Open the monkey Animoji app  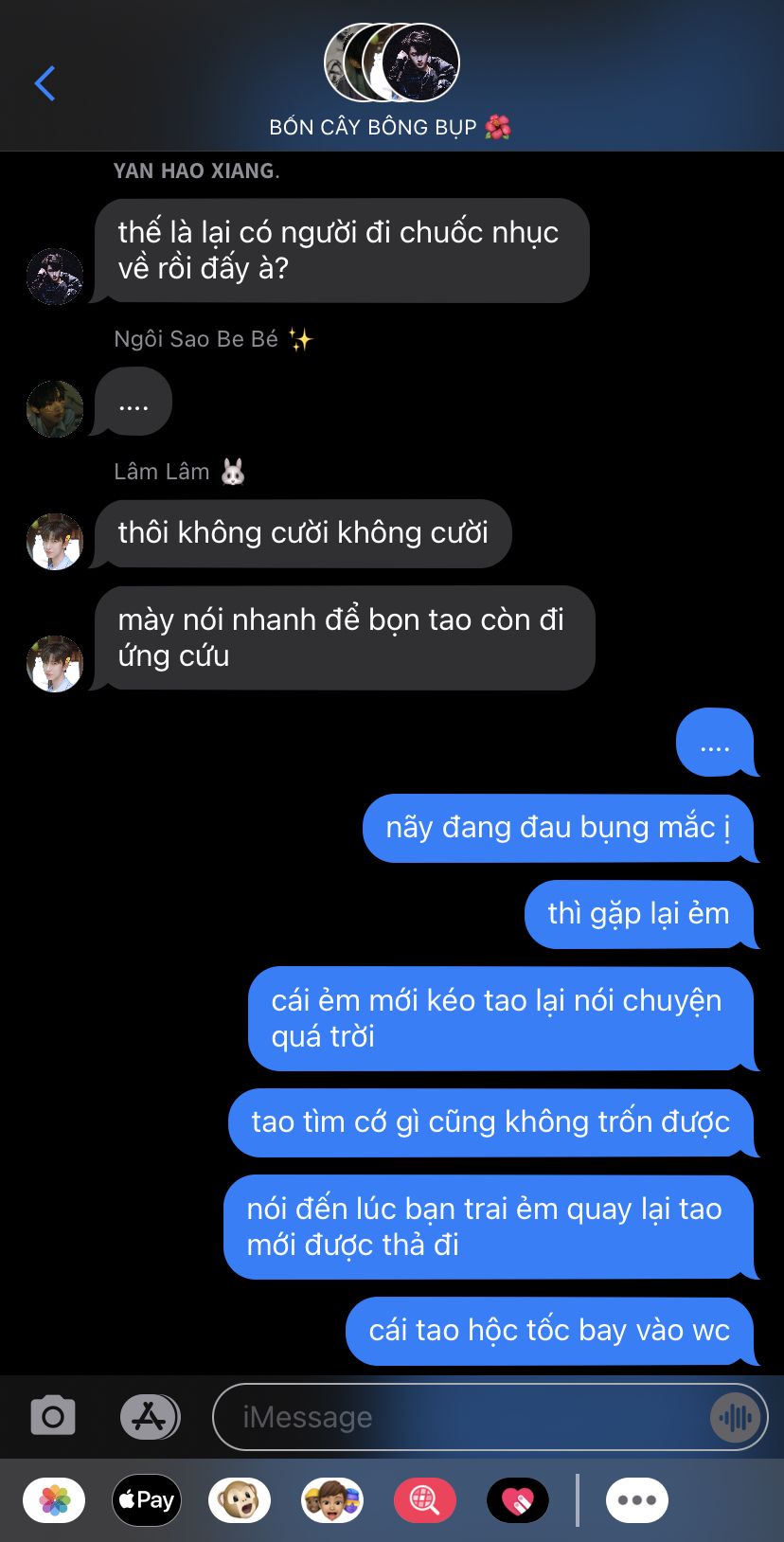coord(240,1500)
